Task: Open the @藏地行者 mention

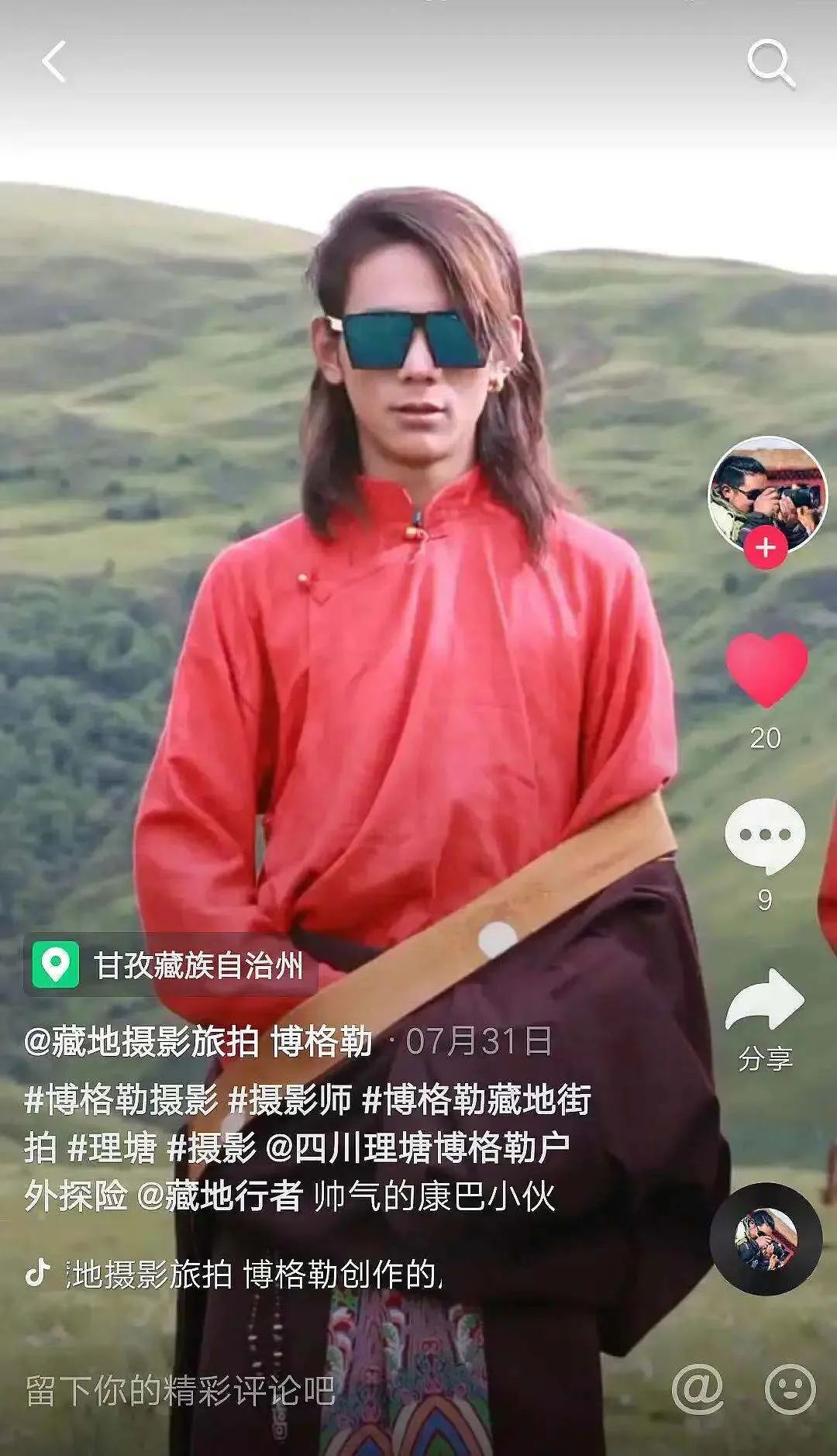Action: (x=219, y=1196)
